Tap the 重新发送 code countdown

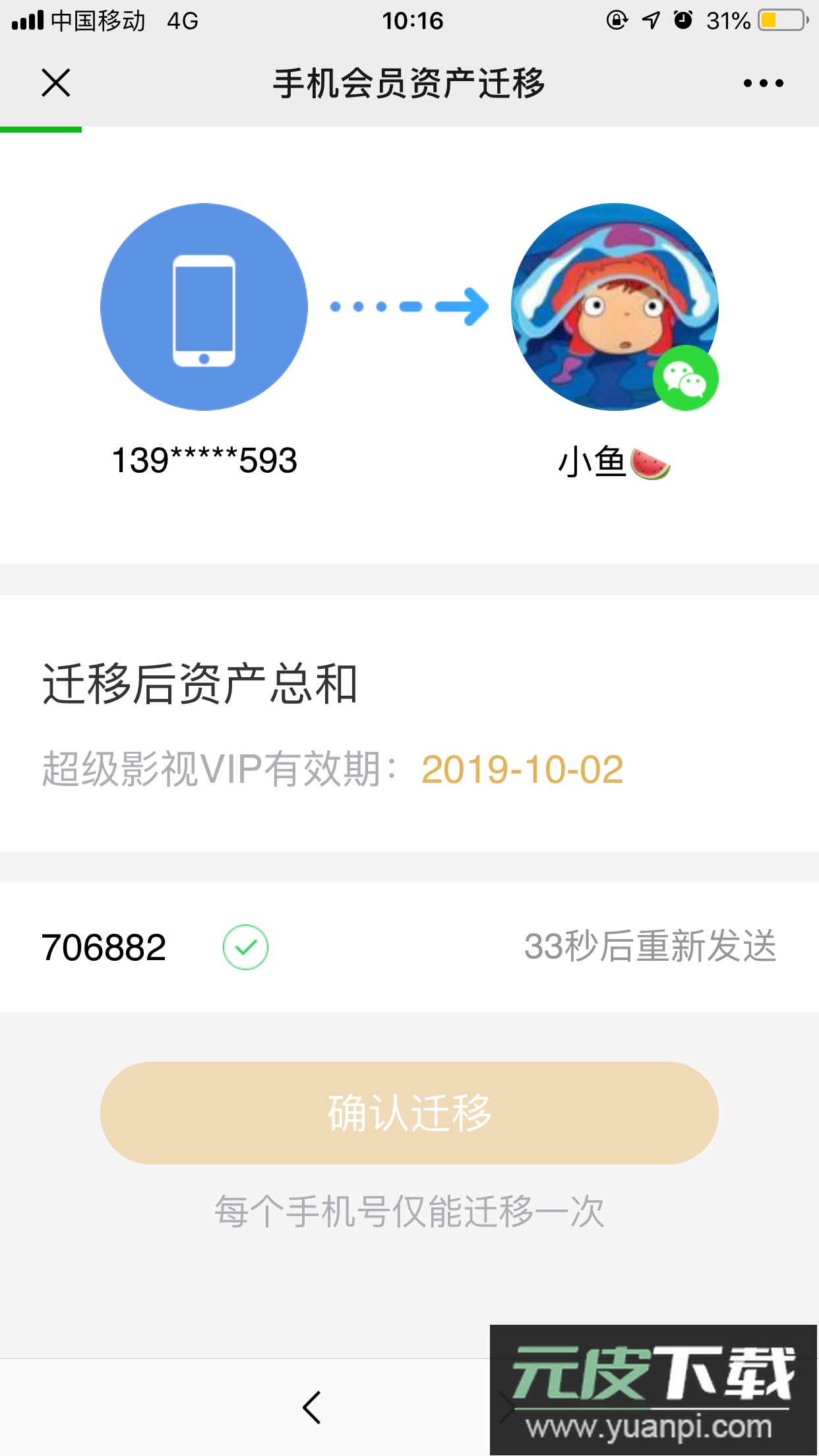click(650, 946)
